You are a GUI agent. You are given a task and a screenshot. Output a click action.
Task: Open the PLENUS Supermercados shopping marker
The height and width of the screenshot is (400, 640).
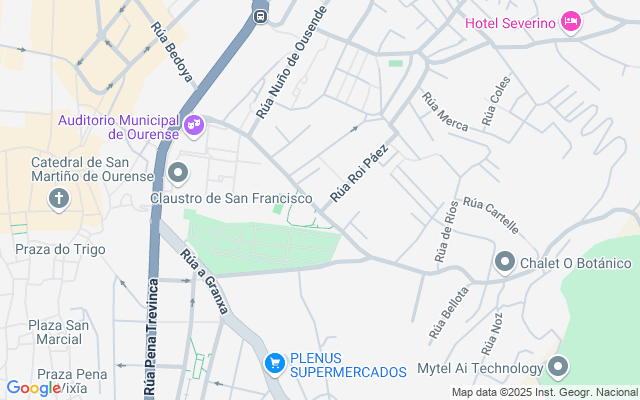coord(274,365)
